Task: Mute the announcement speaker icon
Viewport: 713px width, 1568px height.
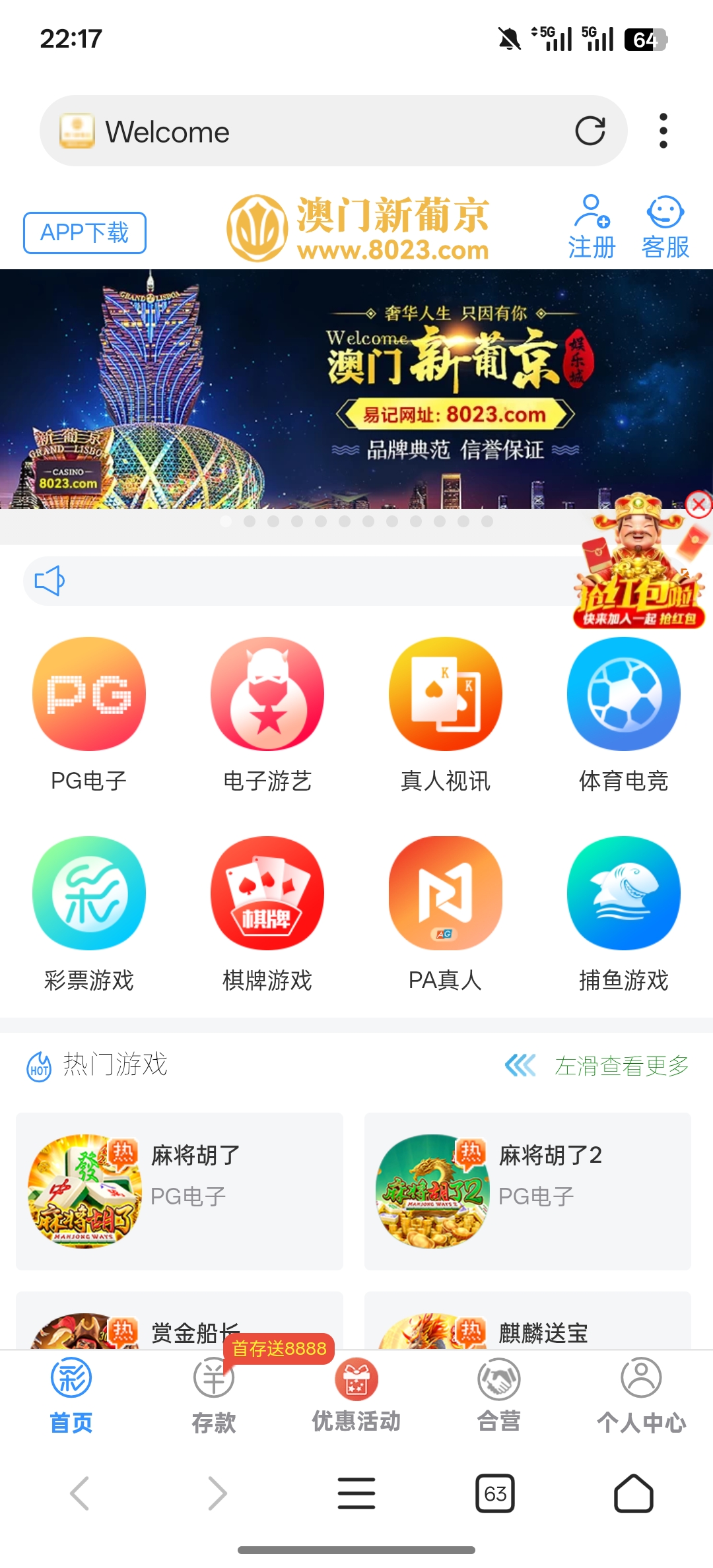Action: coord(50,580)
